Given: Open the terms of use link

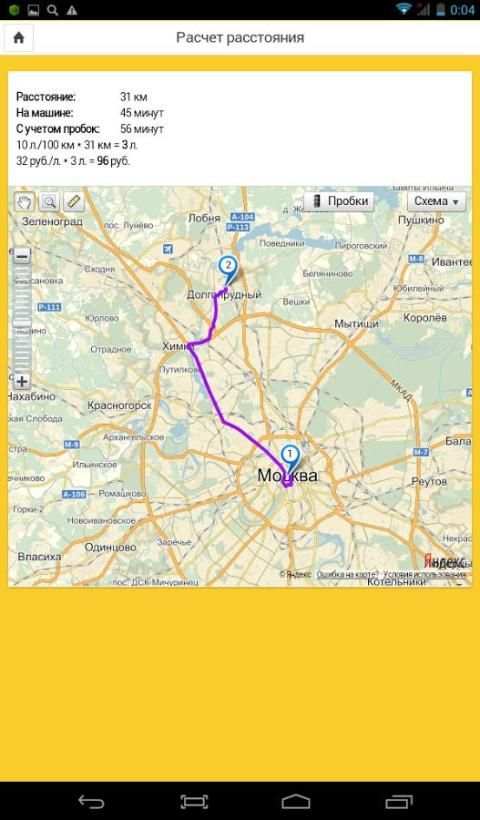Looking at the screenshot, I should coord(424,574).
